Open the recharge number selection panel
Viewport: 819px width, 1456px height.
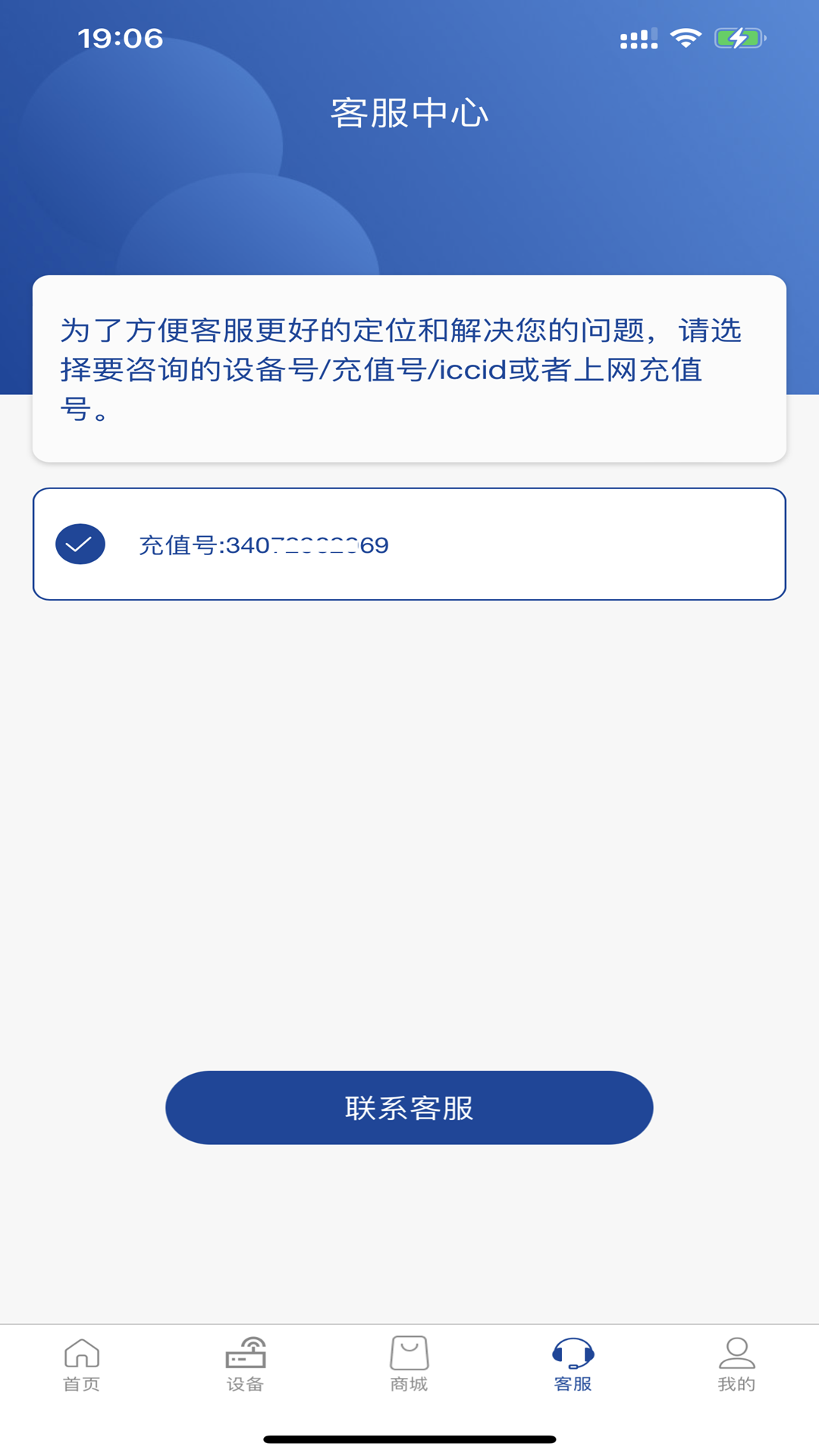409,543
